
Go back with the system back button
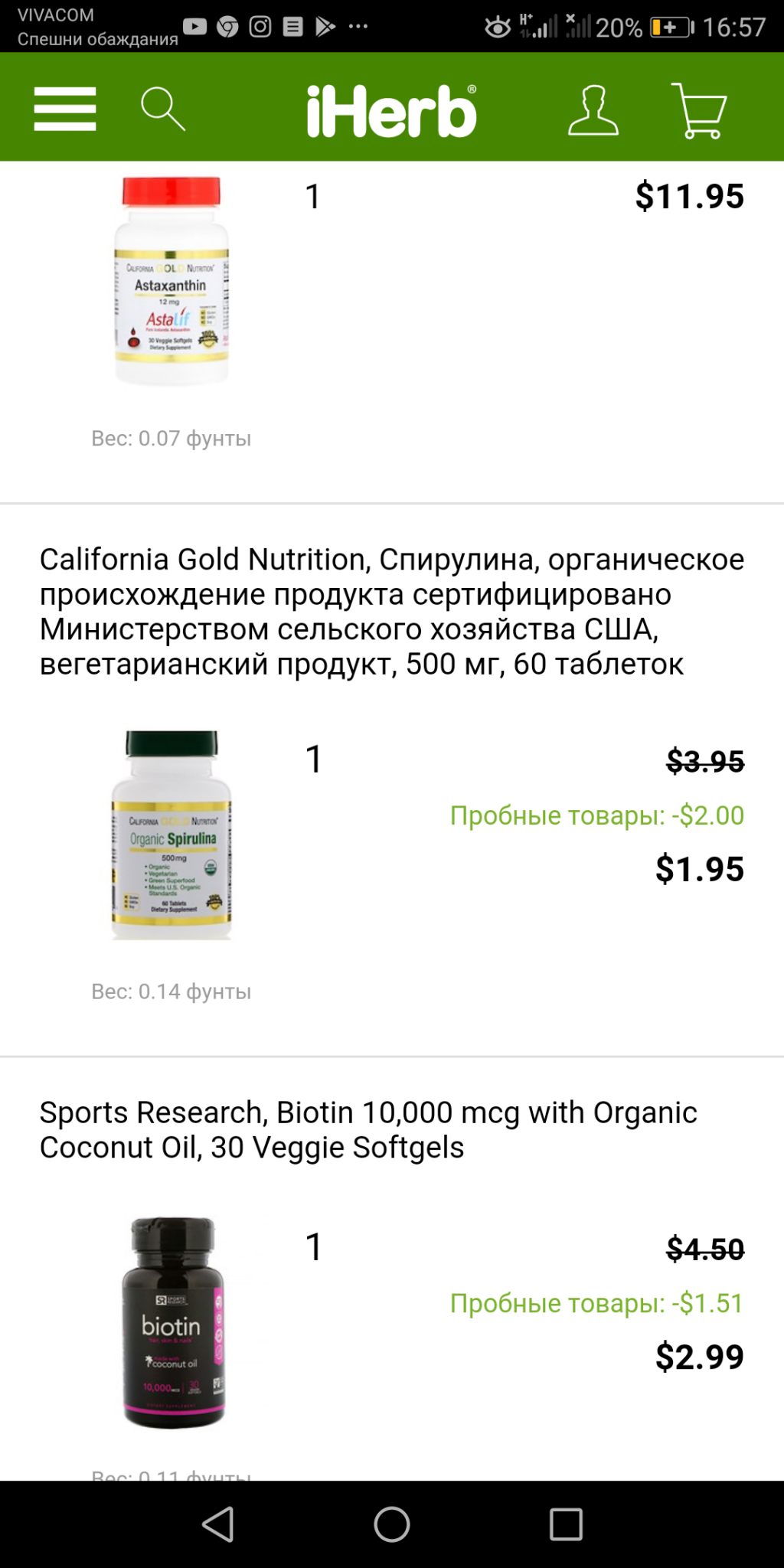click(218, 1524)
